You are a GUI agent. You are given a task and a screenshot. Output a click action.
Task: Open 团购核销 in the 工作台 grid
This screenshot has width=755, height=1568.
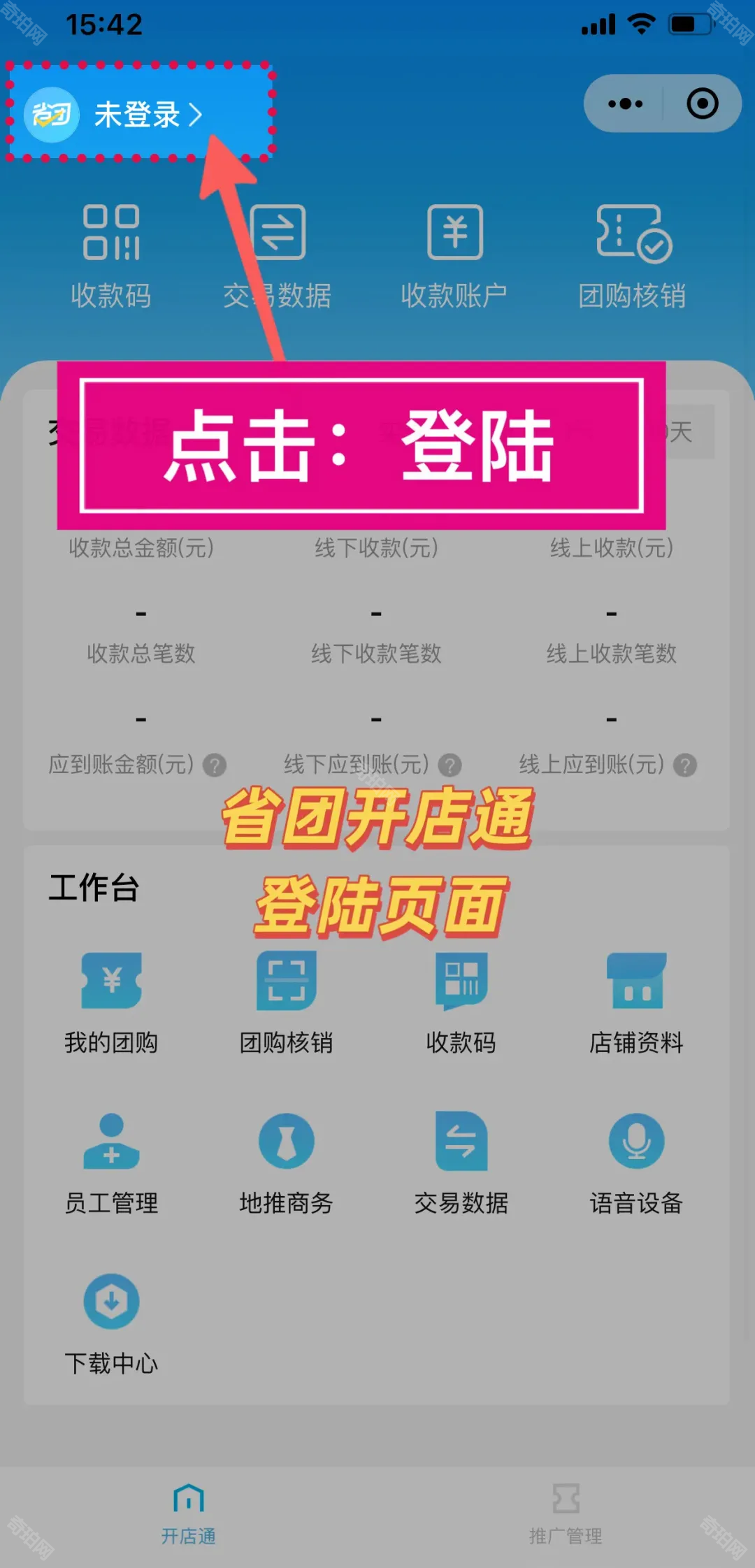coord(286,1002)
